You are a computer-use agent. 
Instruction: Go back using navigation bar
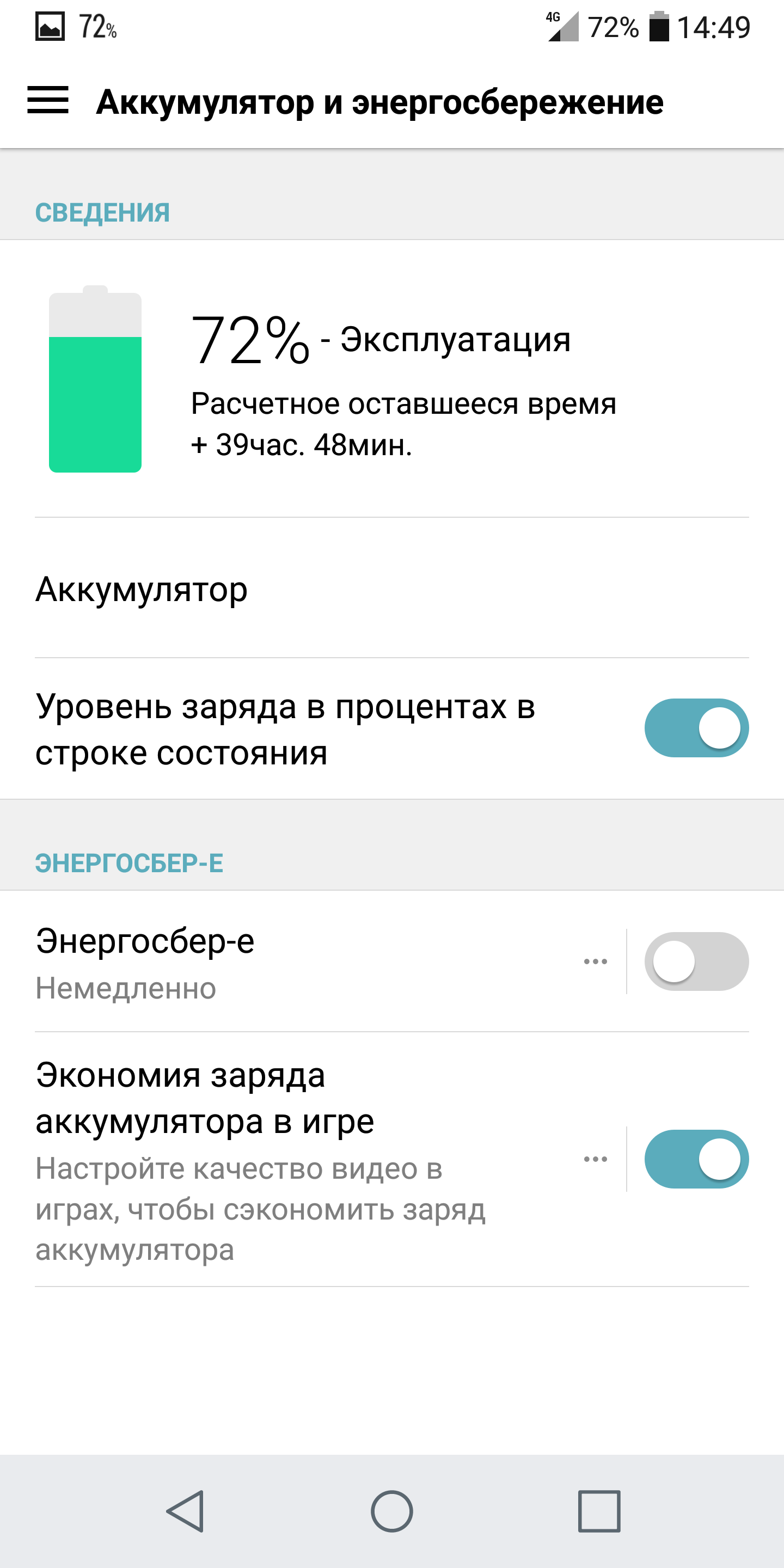pos(185,1511)
